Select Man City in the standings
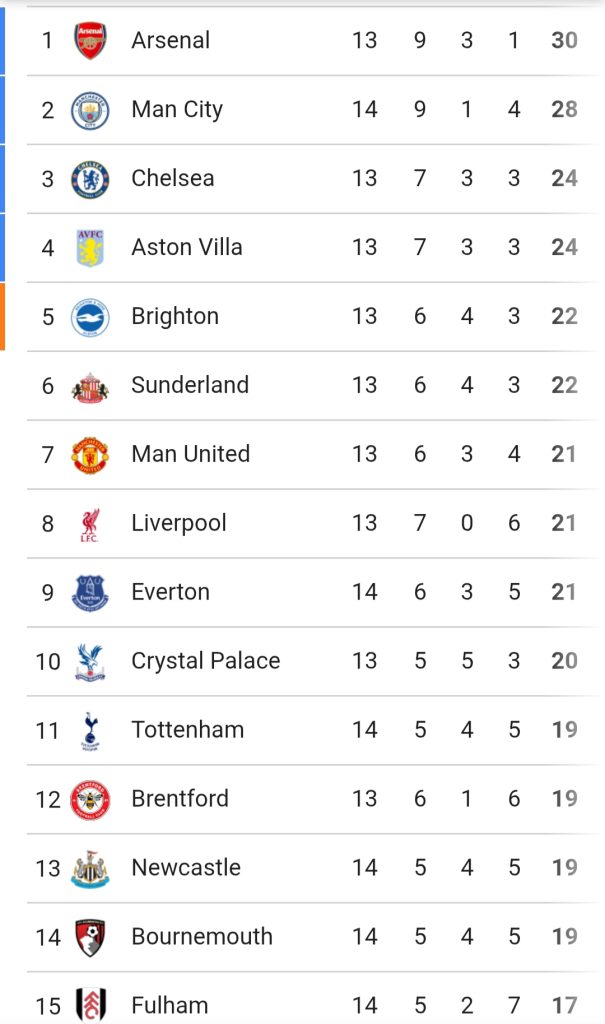Viewport: 605px width, 1024px height. (177, 110)
